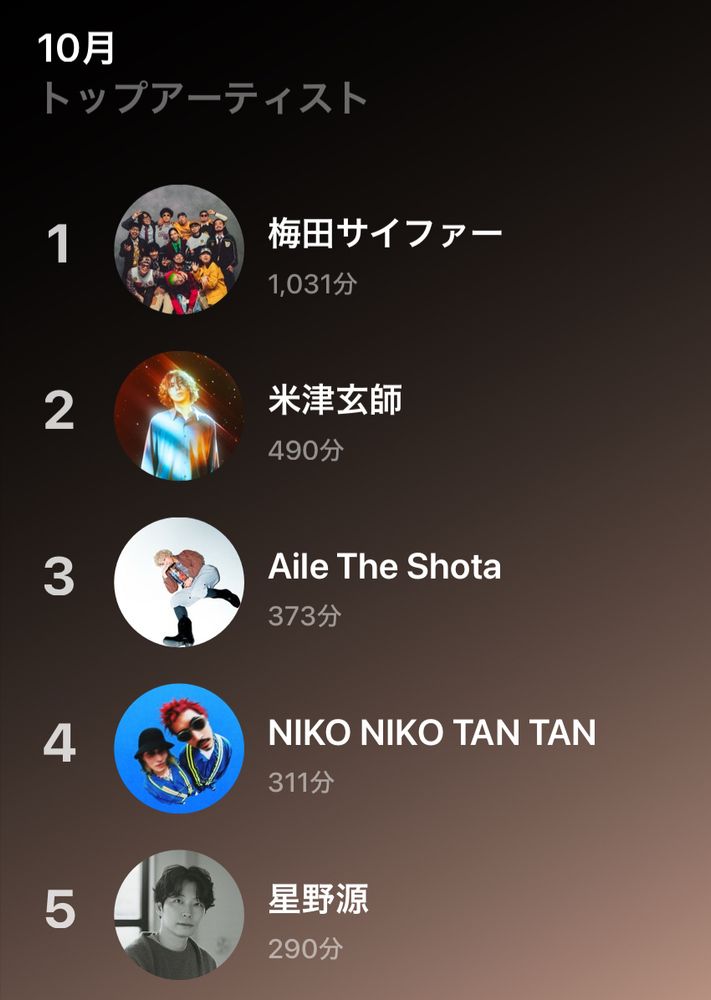Select Aile The Shota from the list
This screenshot has width=711, height=1000.
click(355, 582)
